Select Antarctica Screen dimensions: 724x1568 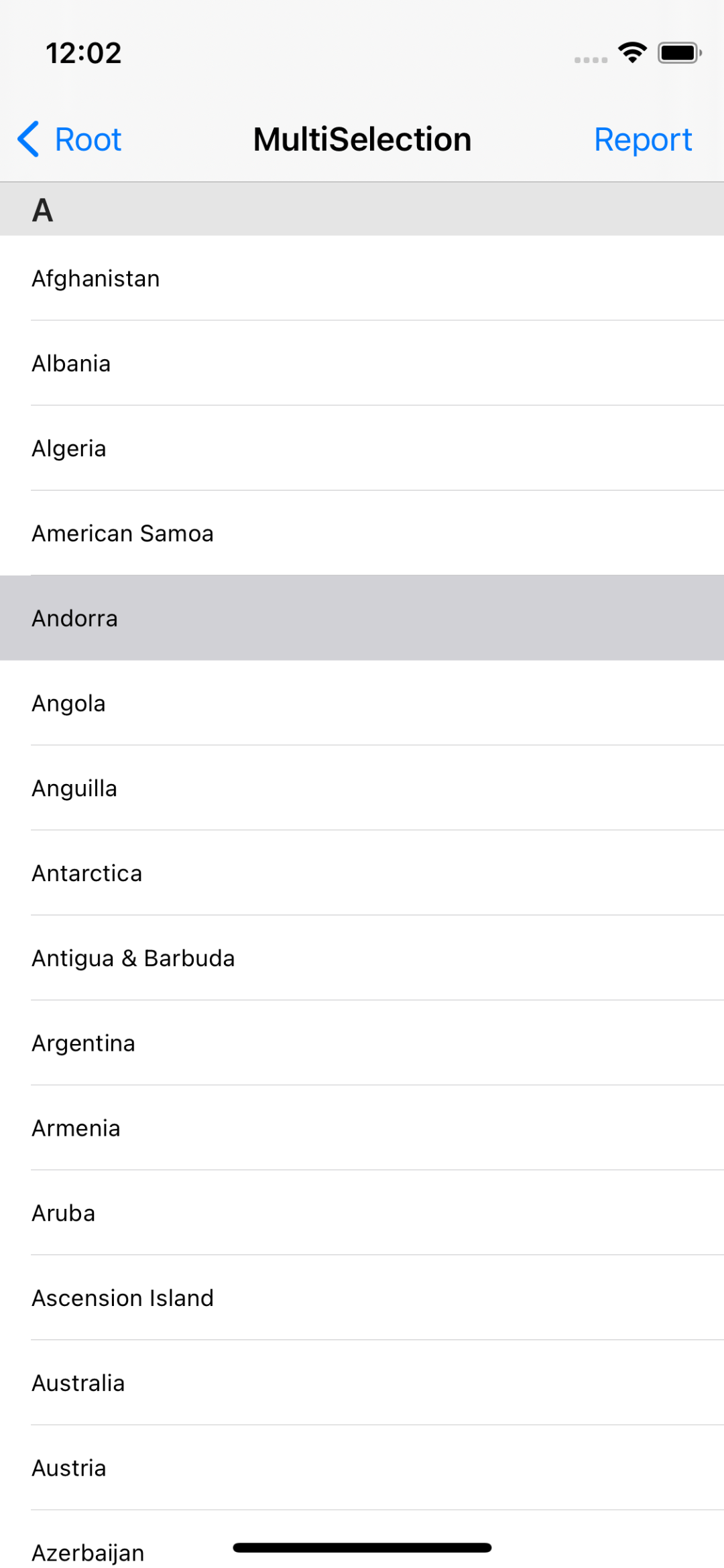pyautogui.click(x=362, y=873)
